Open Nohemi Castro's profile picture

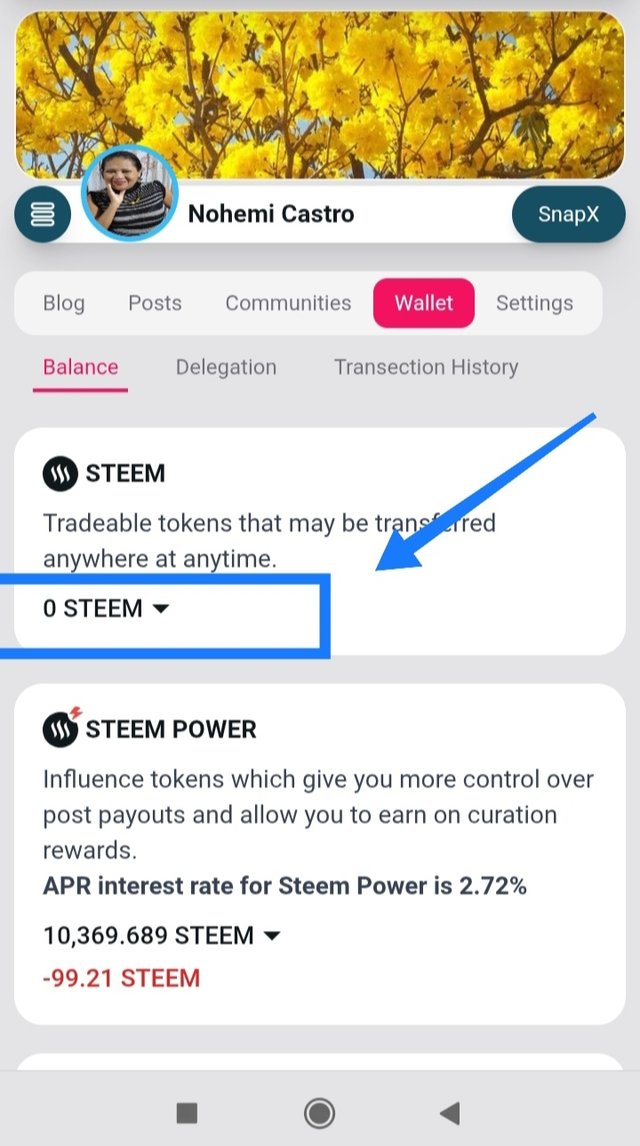click(129, 195)
